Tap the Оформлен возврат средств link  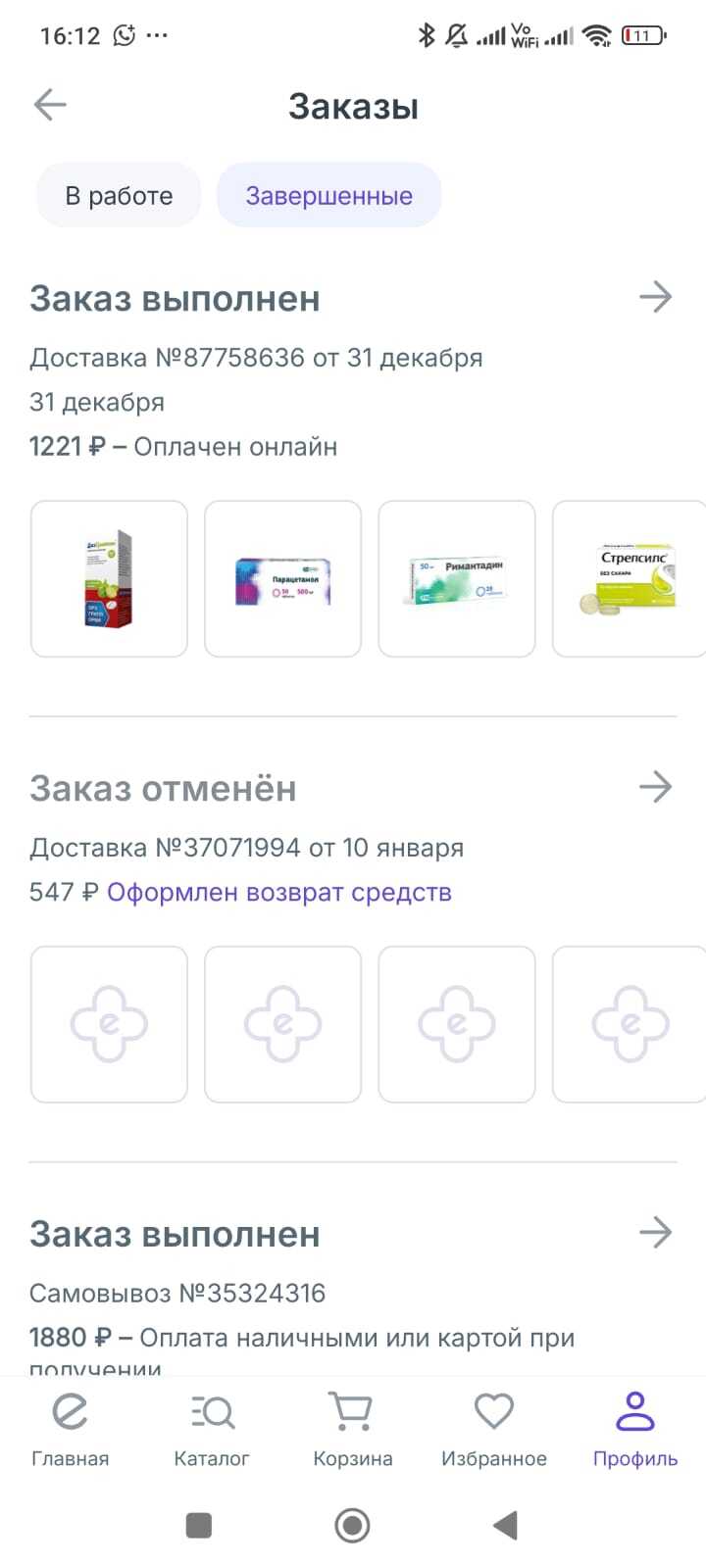278,893
